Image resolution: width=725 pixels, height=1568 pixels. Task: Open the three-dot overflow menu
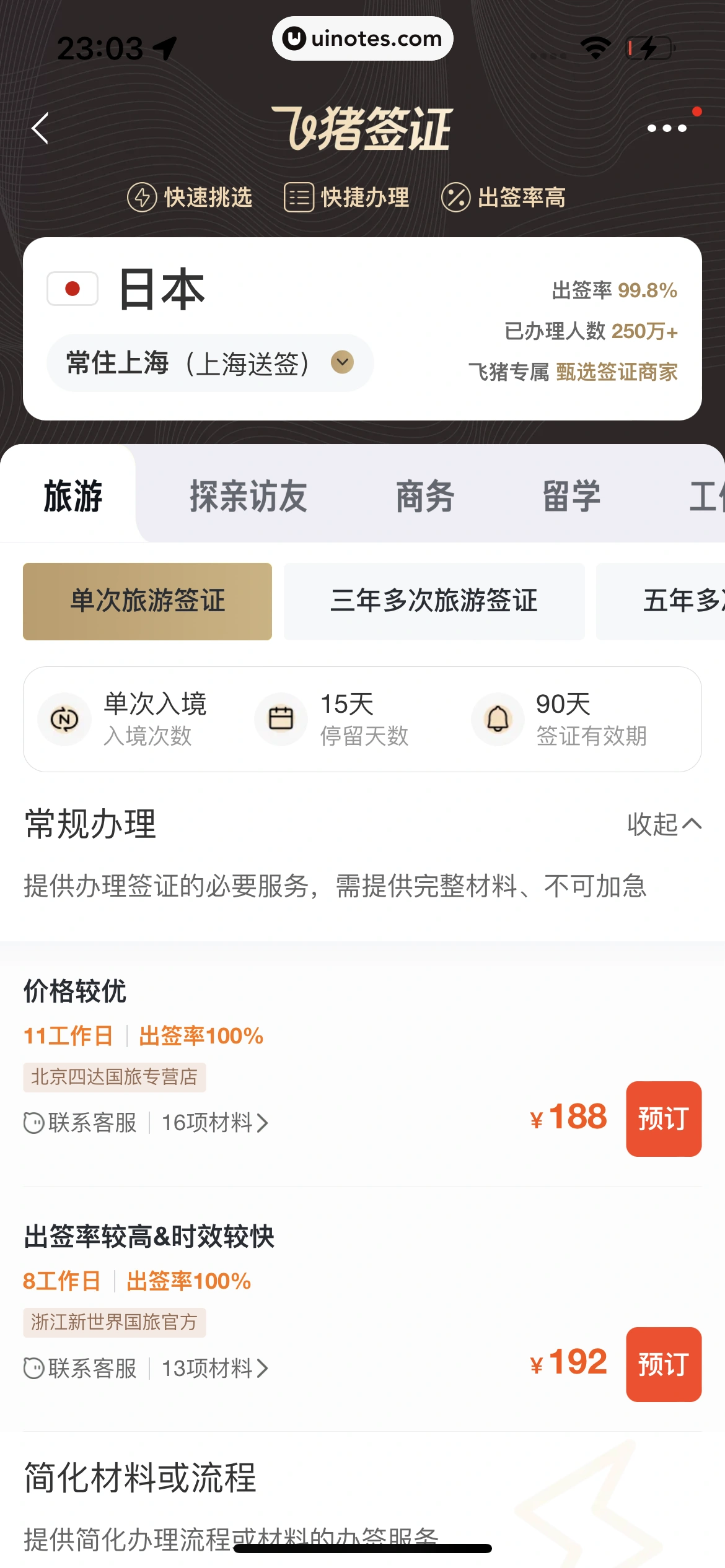(x=667, y=128)
